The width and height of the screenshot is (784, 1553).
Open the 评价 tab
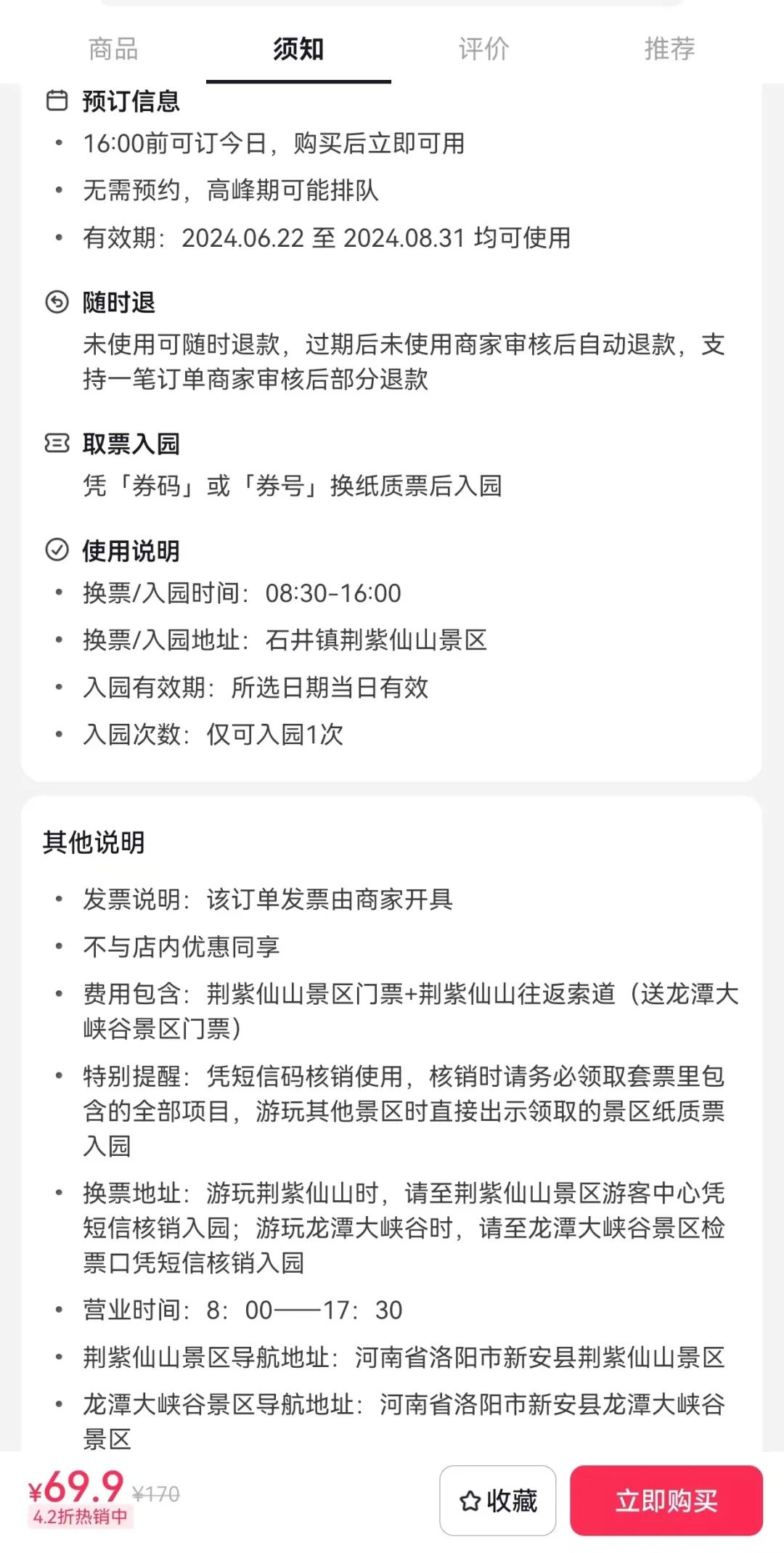[484, 49]
